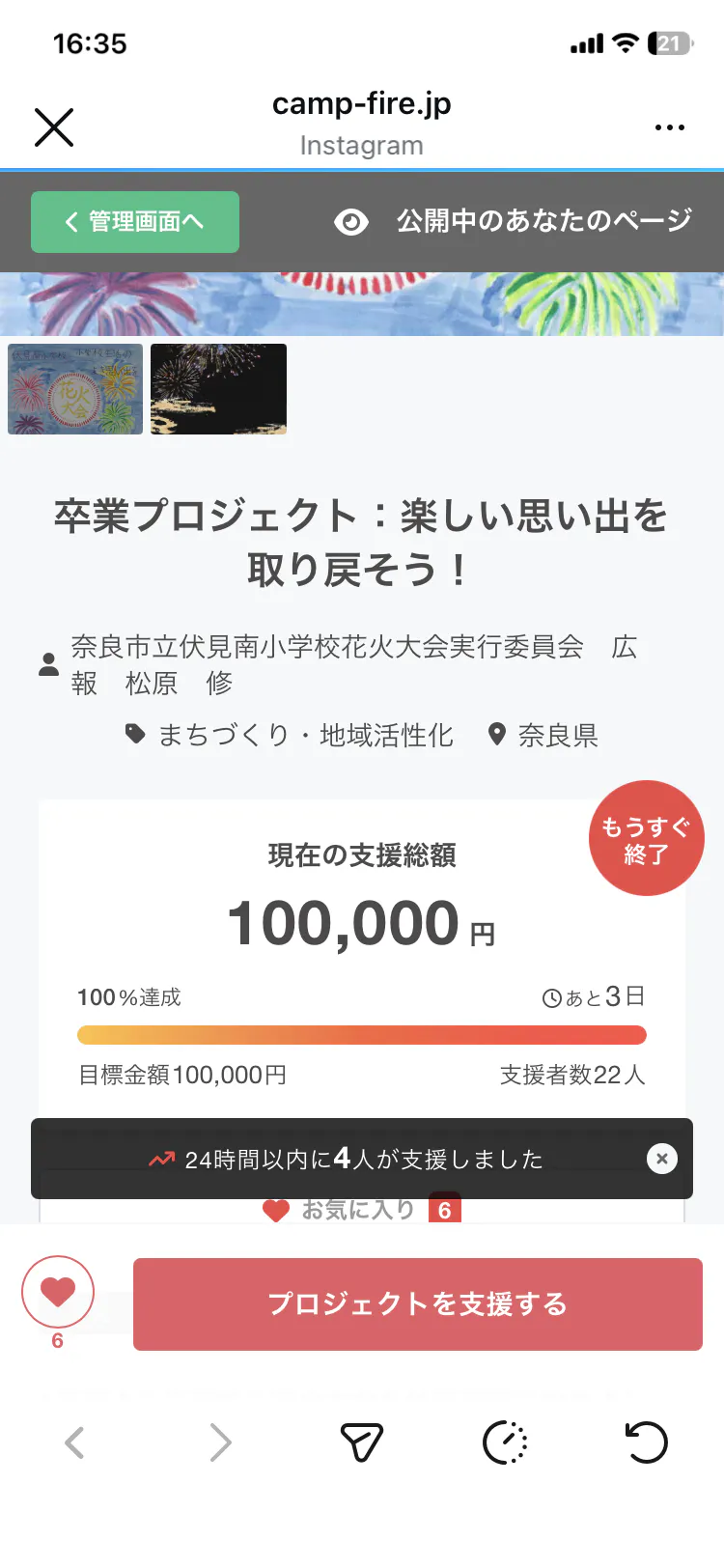Open the browser activity timer icon
This screenshot has height=1568, width=724.
coord(505,1442)
